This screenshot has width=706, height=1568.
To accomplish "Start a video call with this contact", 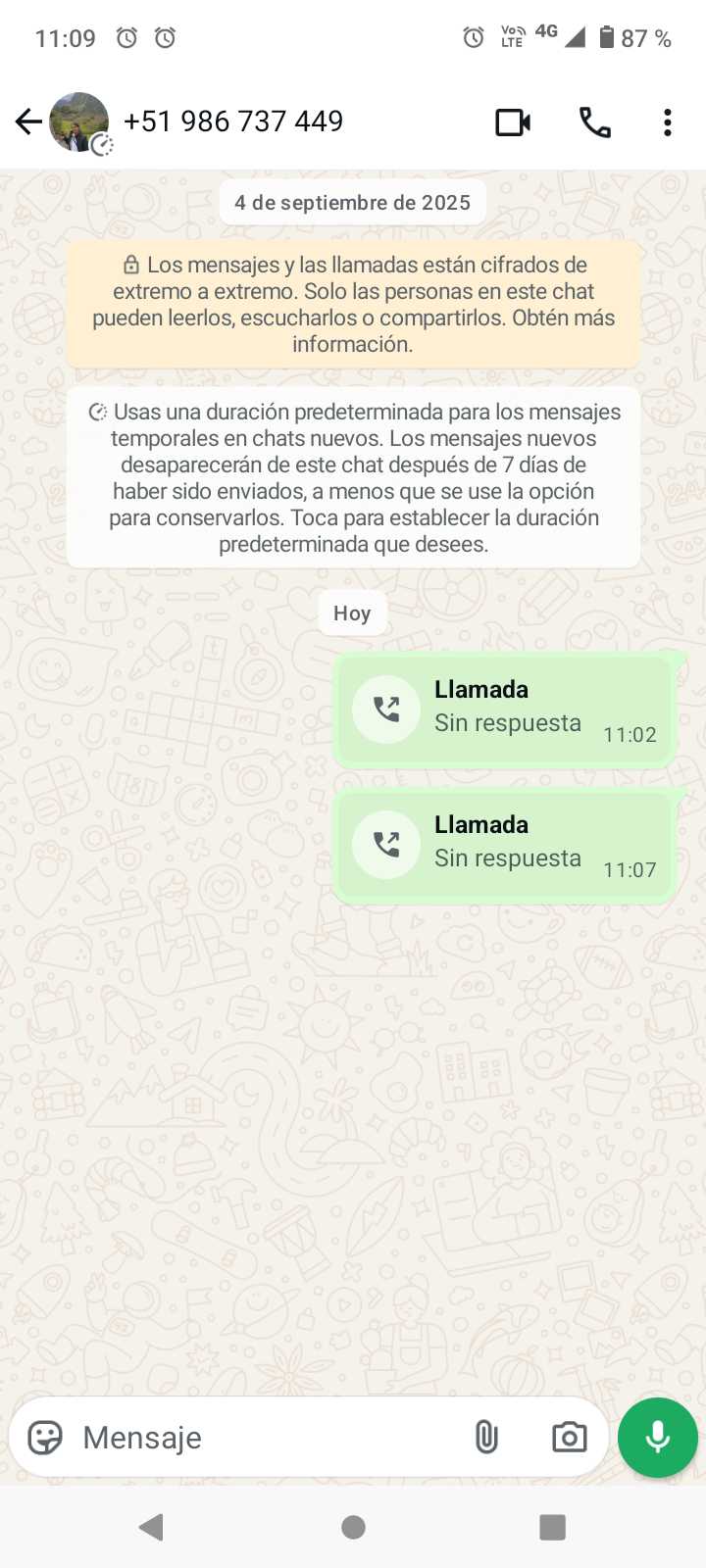I will (512, 122).
